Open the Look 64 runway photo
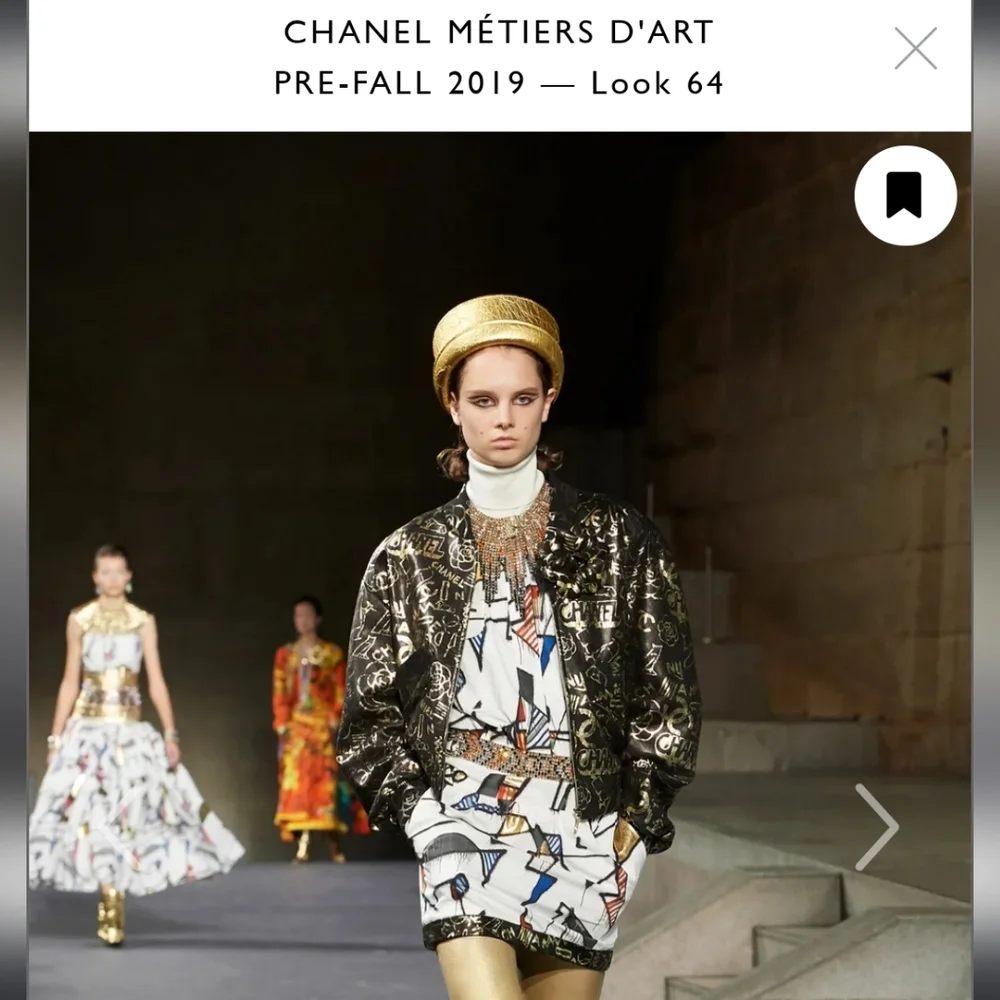Image resolution: width=1000 pixels, height=1000 pixels. point(500,566)
